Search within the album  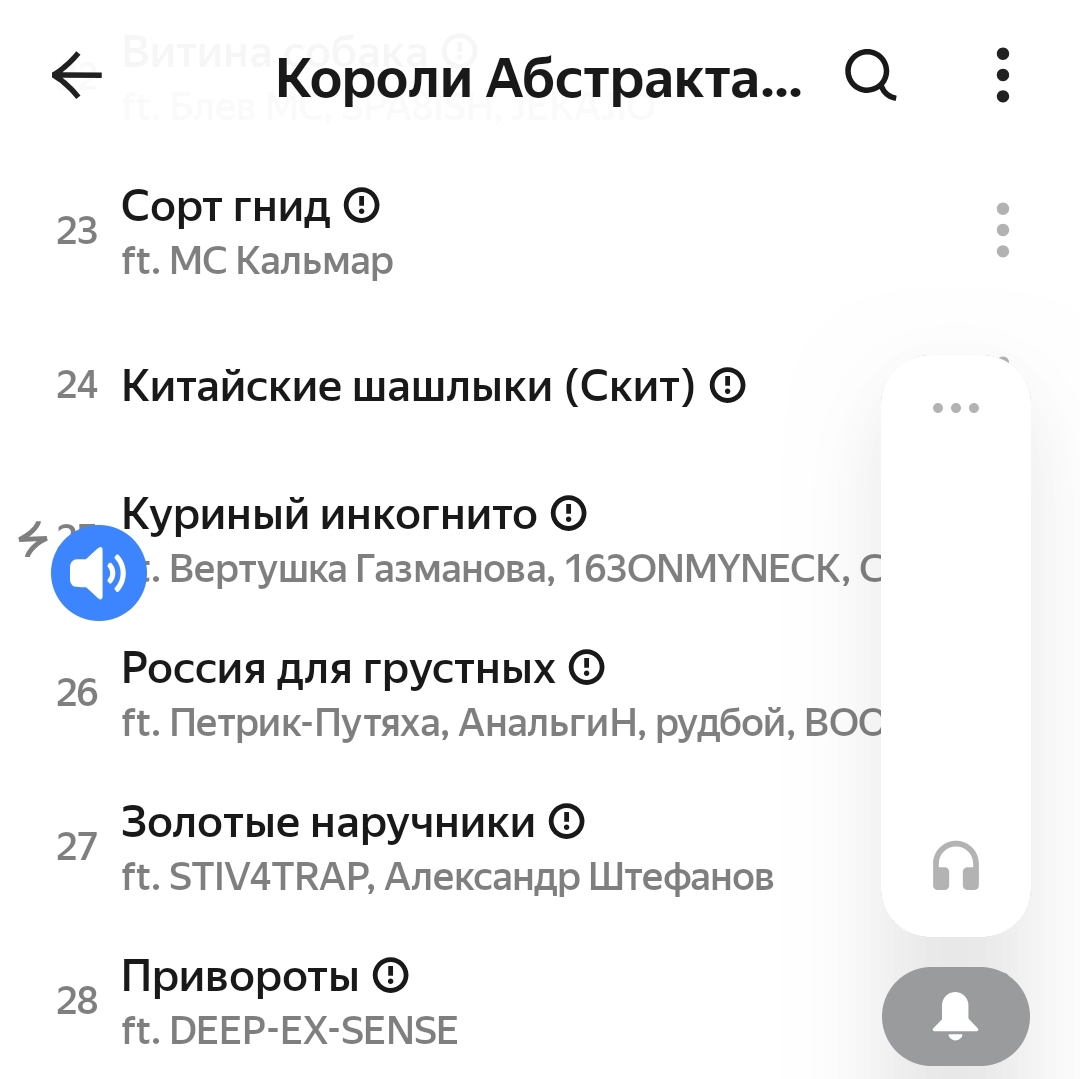pos(870,75)
